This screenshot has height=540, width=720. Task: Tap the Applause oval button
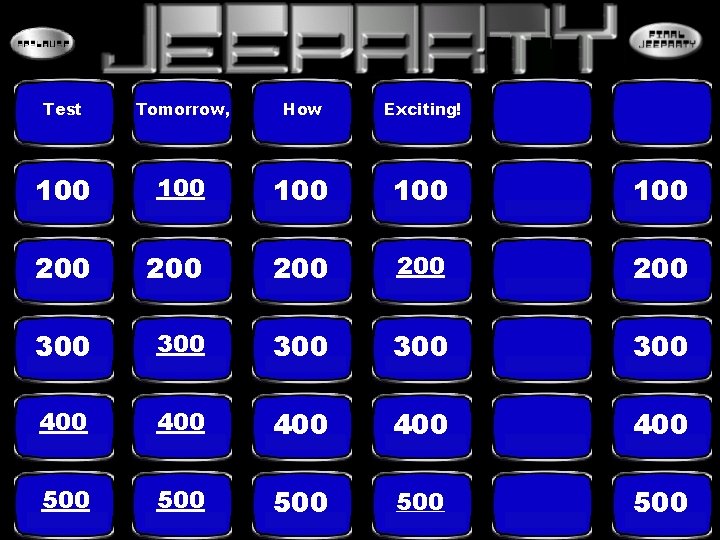(x=42, y=43)
